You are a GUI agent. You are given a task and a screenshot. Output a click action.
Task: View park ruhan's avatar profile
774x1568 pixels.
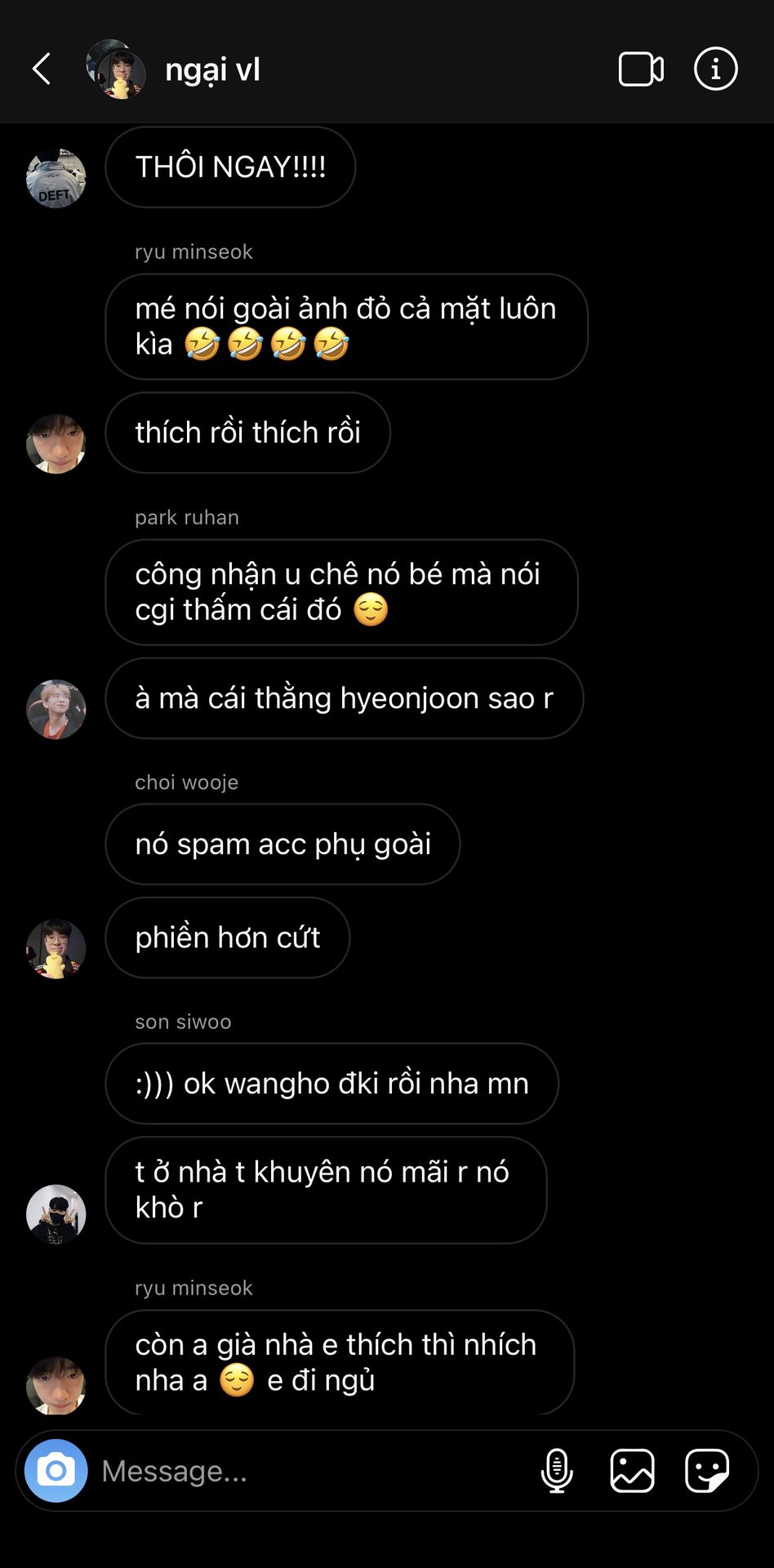click(x=56, y=709)
